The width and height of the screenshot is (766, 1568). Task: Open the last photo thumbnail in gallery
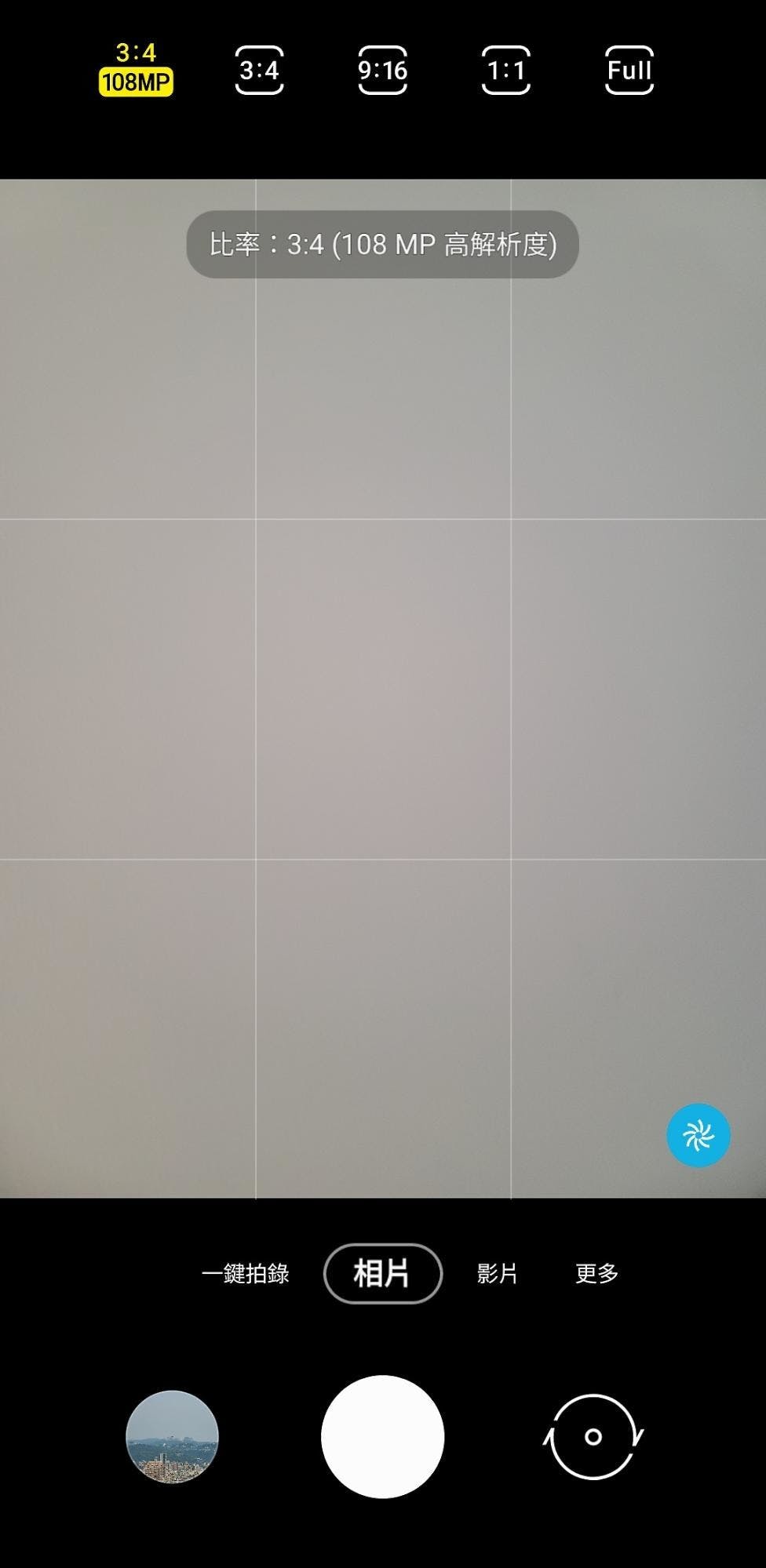(172, 1436)
